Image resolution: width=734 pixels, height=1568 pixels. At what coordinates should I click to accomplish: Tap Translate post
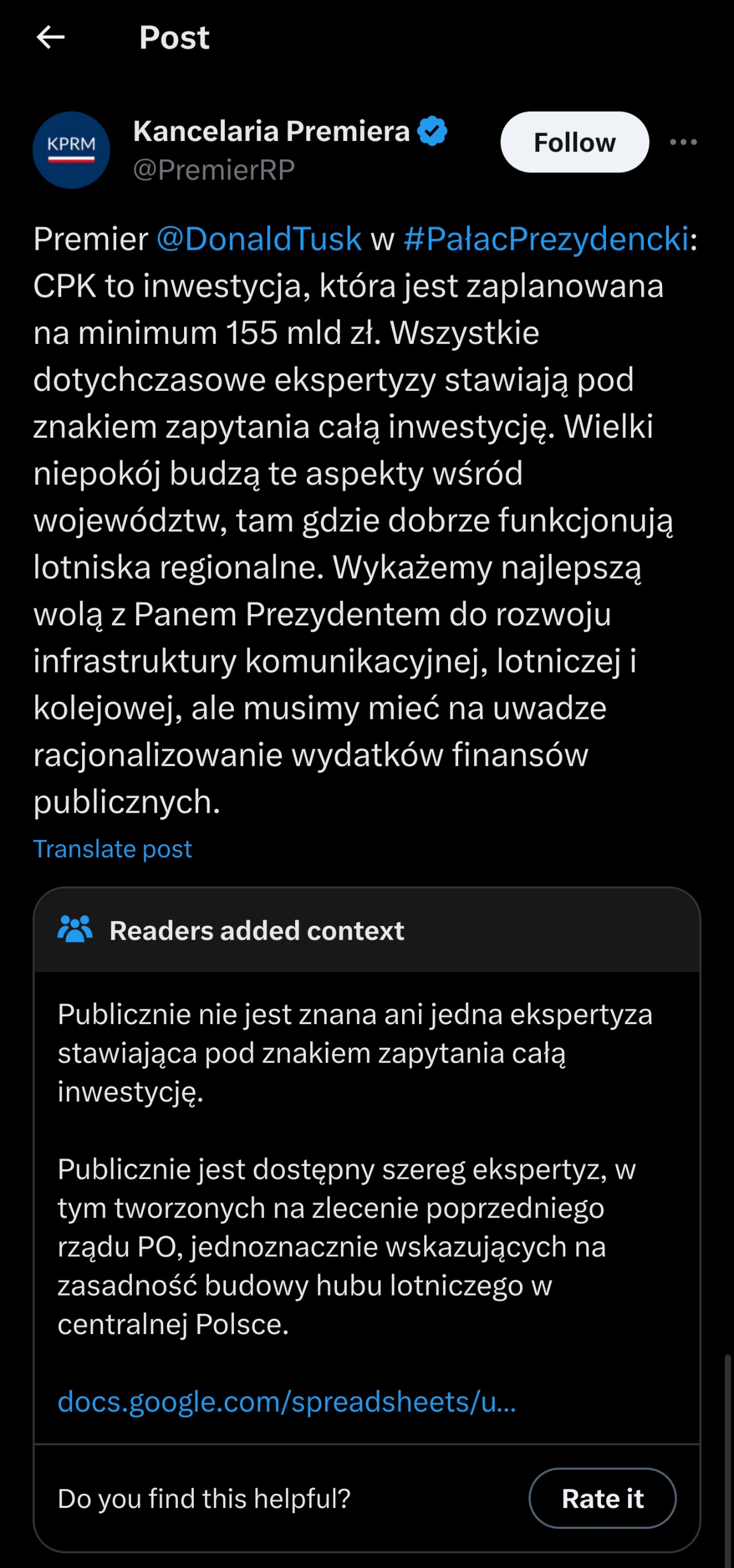(x=113, y=849)
